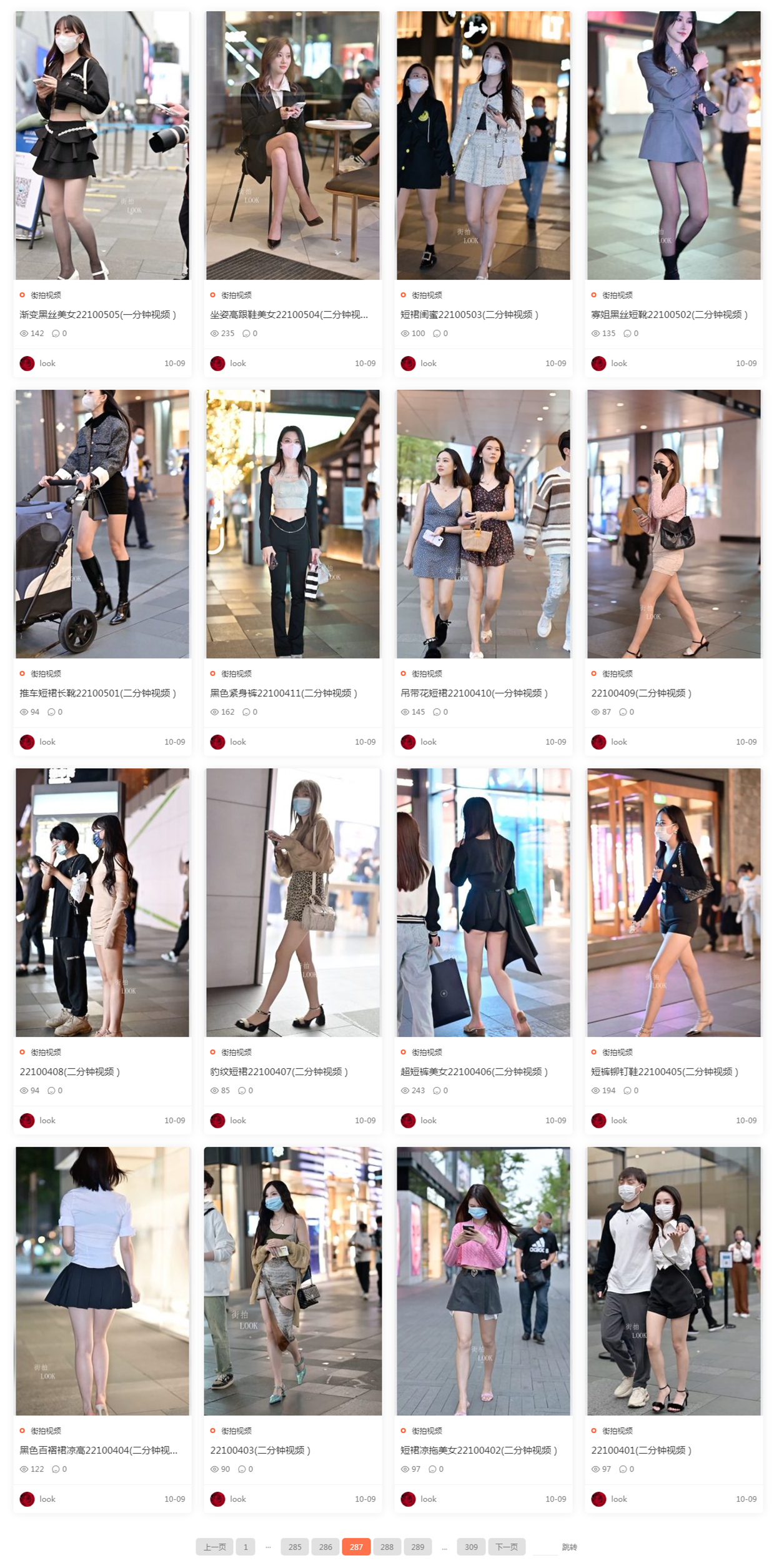This screenshot has height=1568, width=784.
Task: Open the 推车短裙长靴22100501 video card
Action: [97, 693]
